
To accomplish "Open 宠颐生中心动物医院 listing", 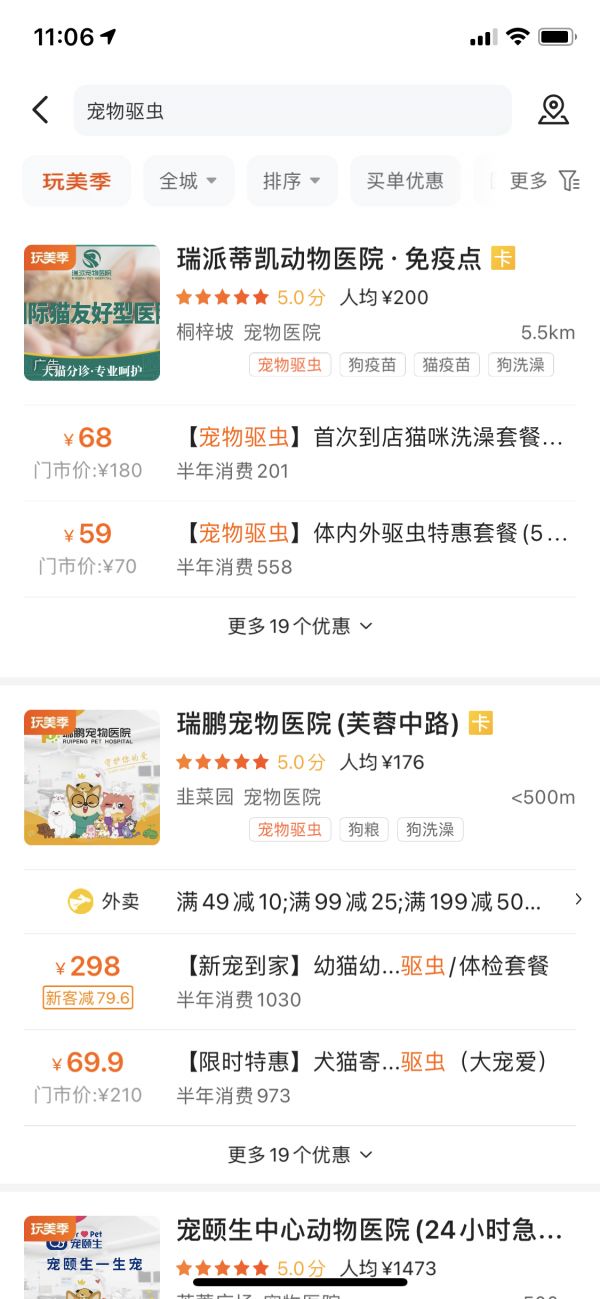I will [x=369, y=1229].
